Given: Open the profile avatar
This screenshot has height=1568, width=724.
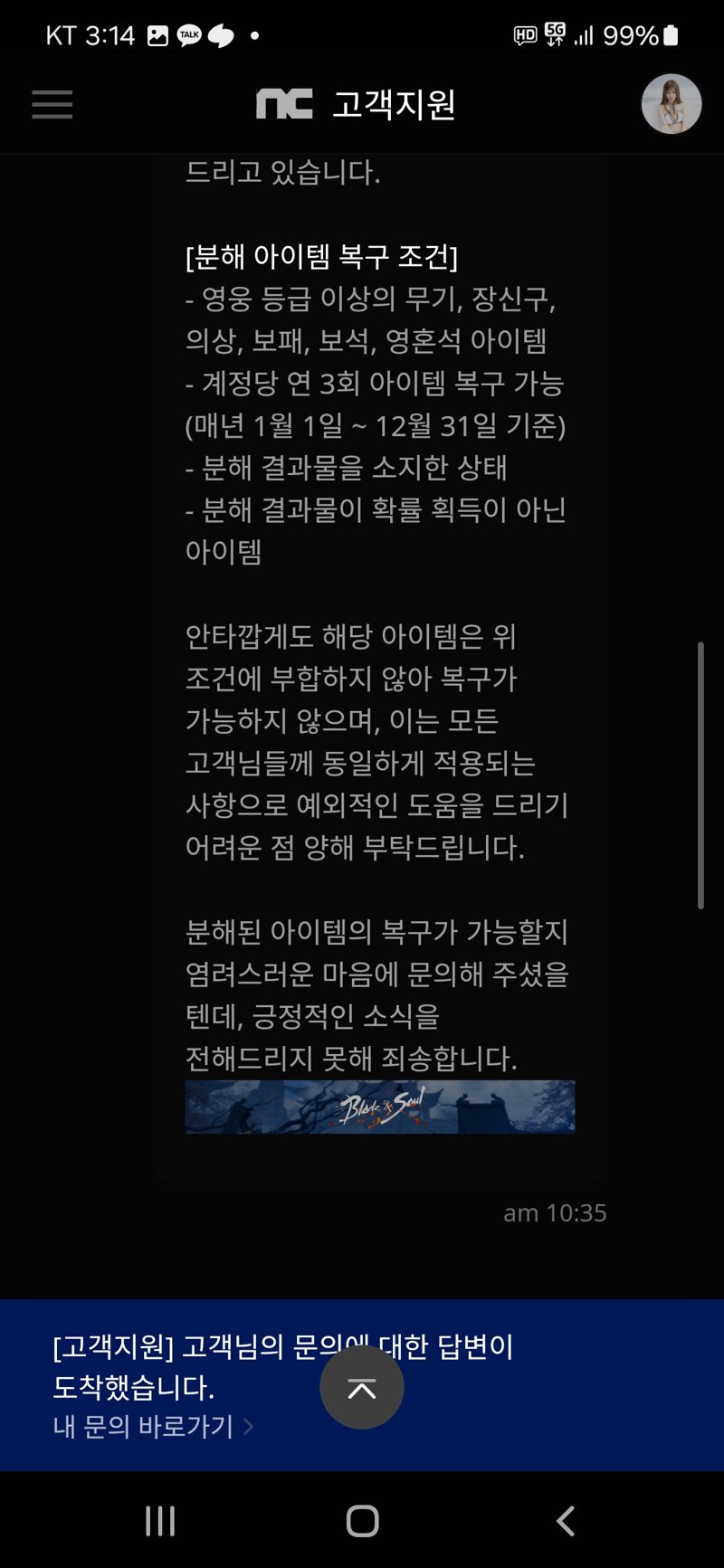Looking at the screenshot, I should point(672,104).
